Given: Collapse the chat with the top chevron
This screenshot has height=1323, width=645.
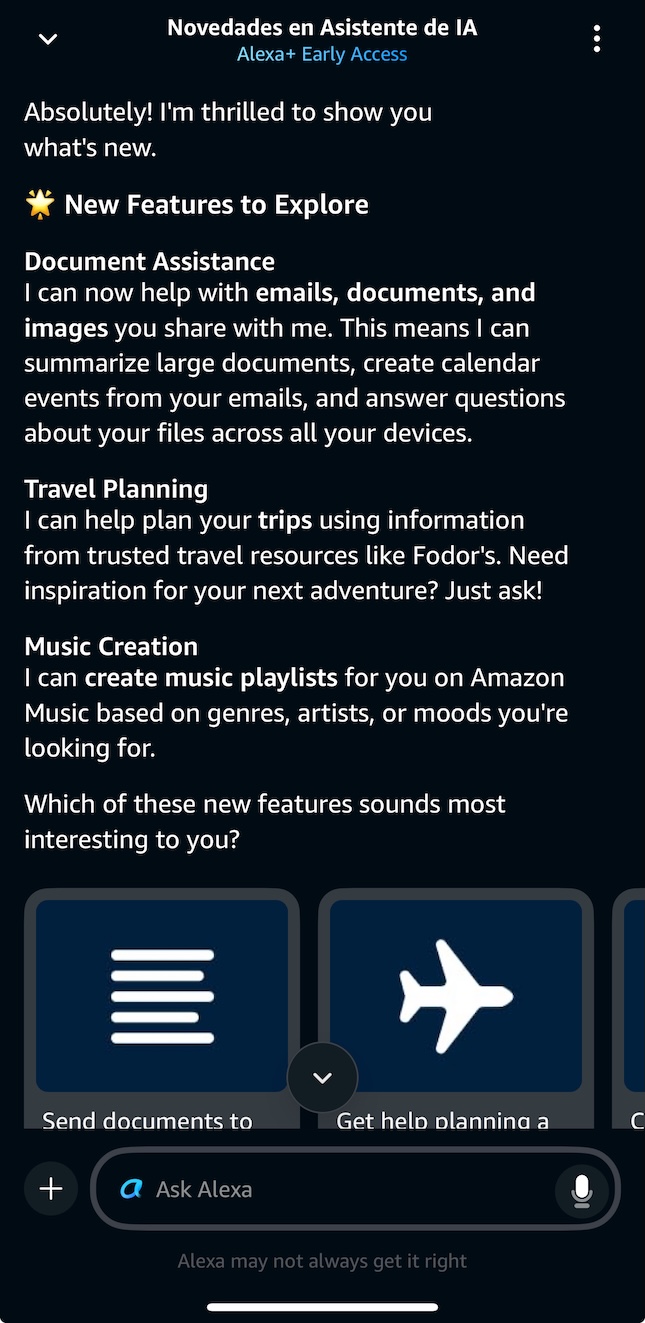Looking at the screenshot, I should 47,39.
